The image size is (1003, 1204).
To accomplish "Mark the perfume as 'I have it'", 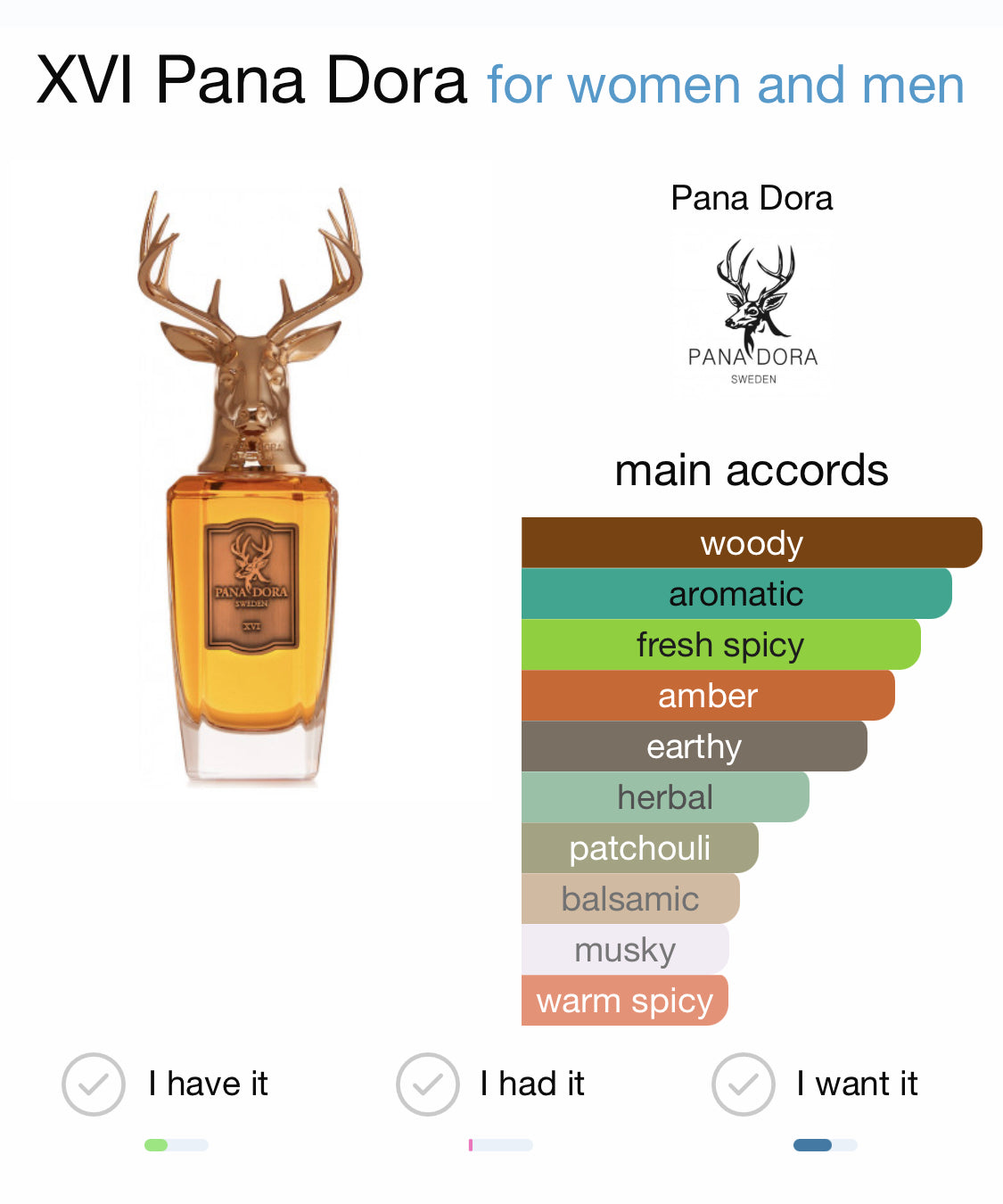I will tap(94, 1084).
